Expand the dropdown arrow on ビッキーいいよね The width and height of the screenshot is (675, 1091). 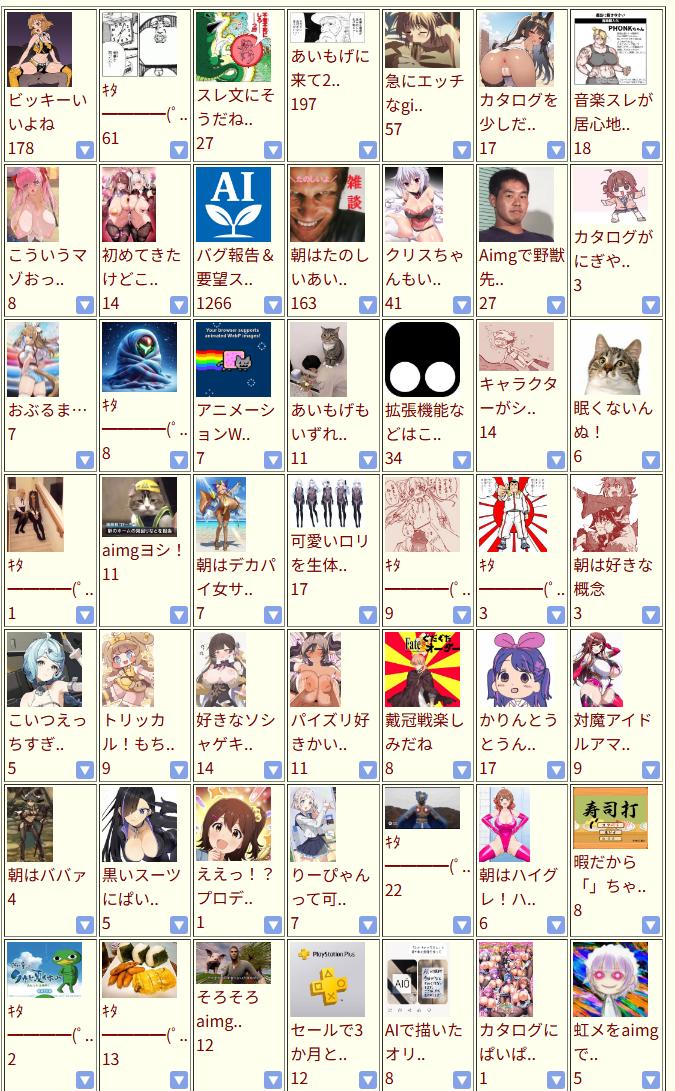pos(85,150)
